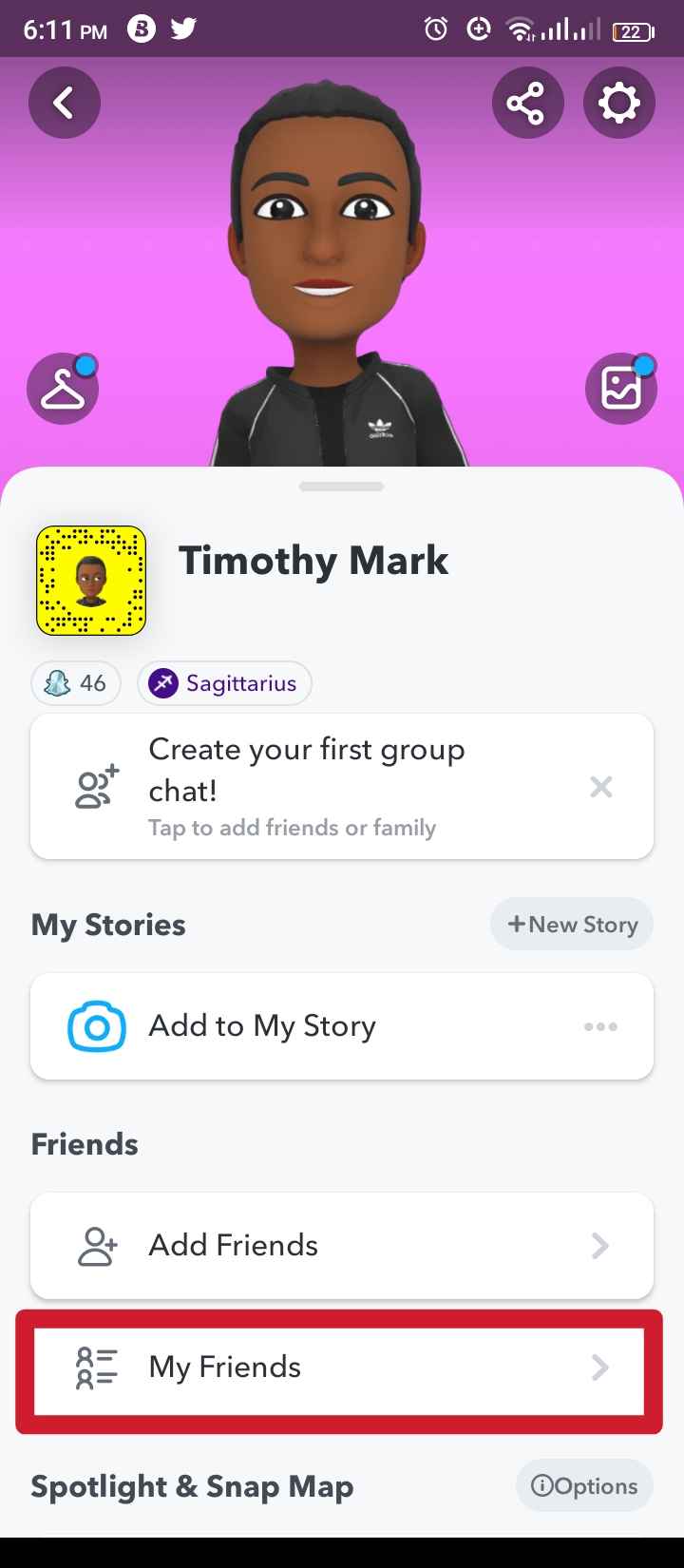The height and width of the screenshot is (1568, 684).
Task: Open Spotlight & Snap Map Options
Action: (x=584, y=1486)
